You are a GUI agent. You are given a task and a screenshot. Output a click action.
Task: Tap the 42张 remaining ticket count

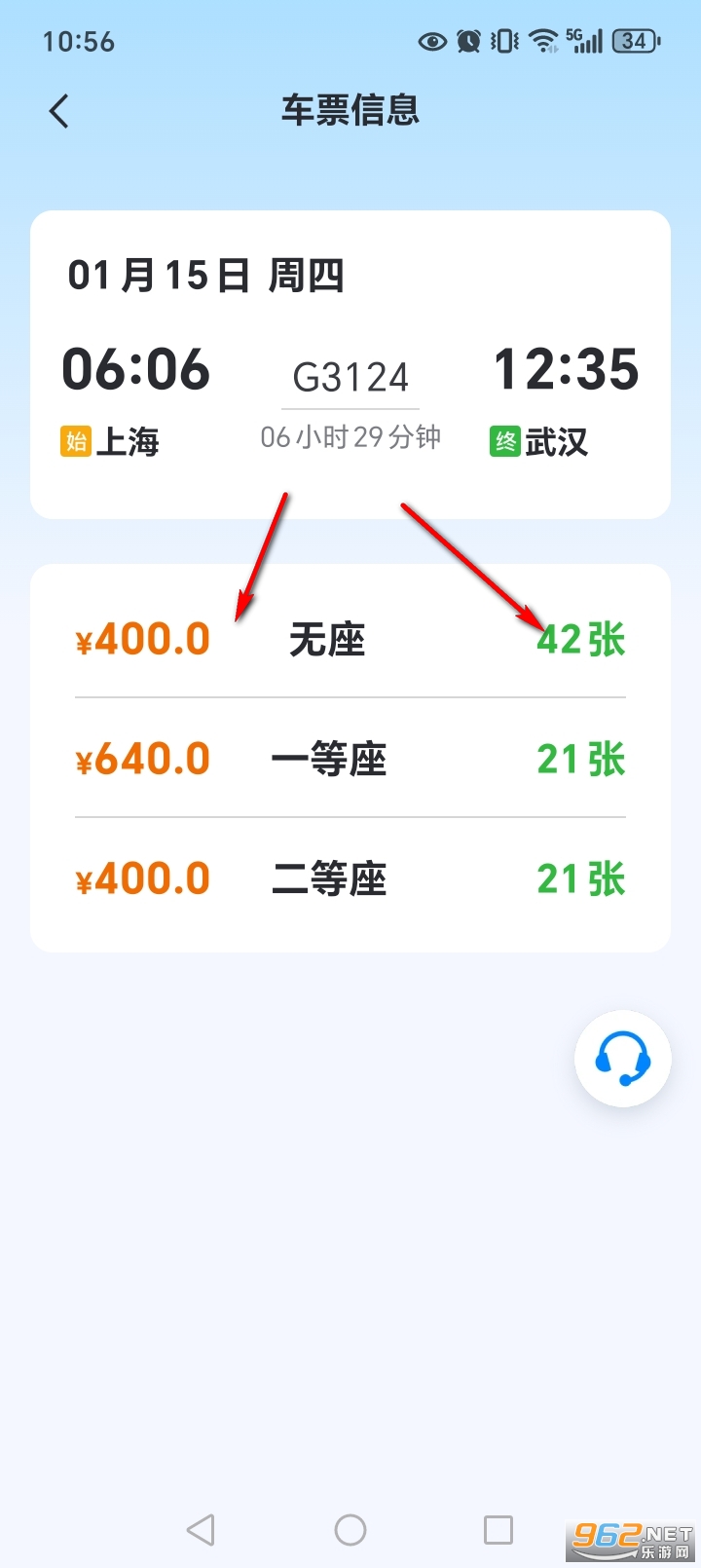click(x=579, y=638)
